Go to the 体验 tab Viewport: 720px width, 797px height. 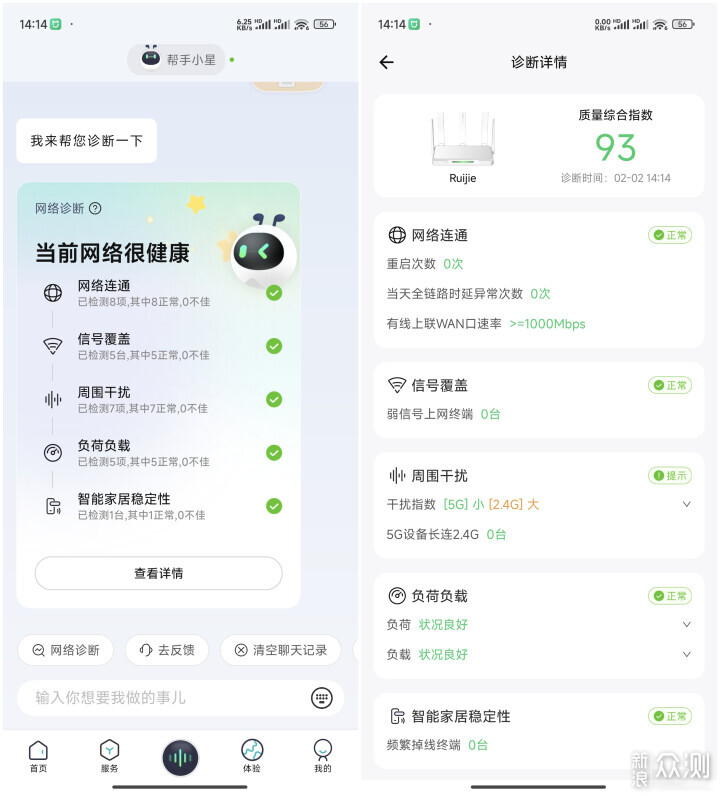click(x=252, y=756)
